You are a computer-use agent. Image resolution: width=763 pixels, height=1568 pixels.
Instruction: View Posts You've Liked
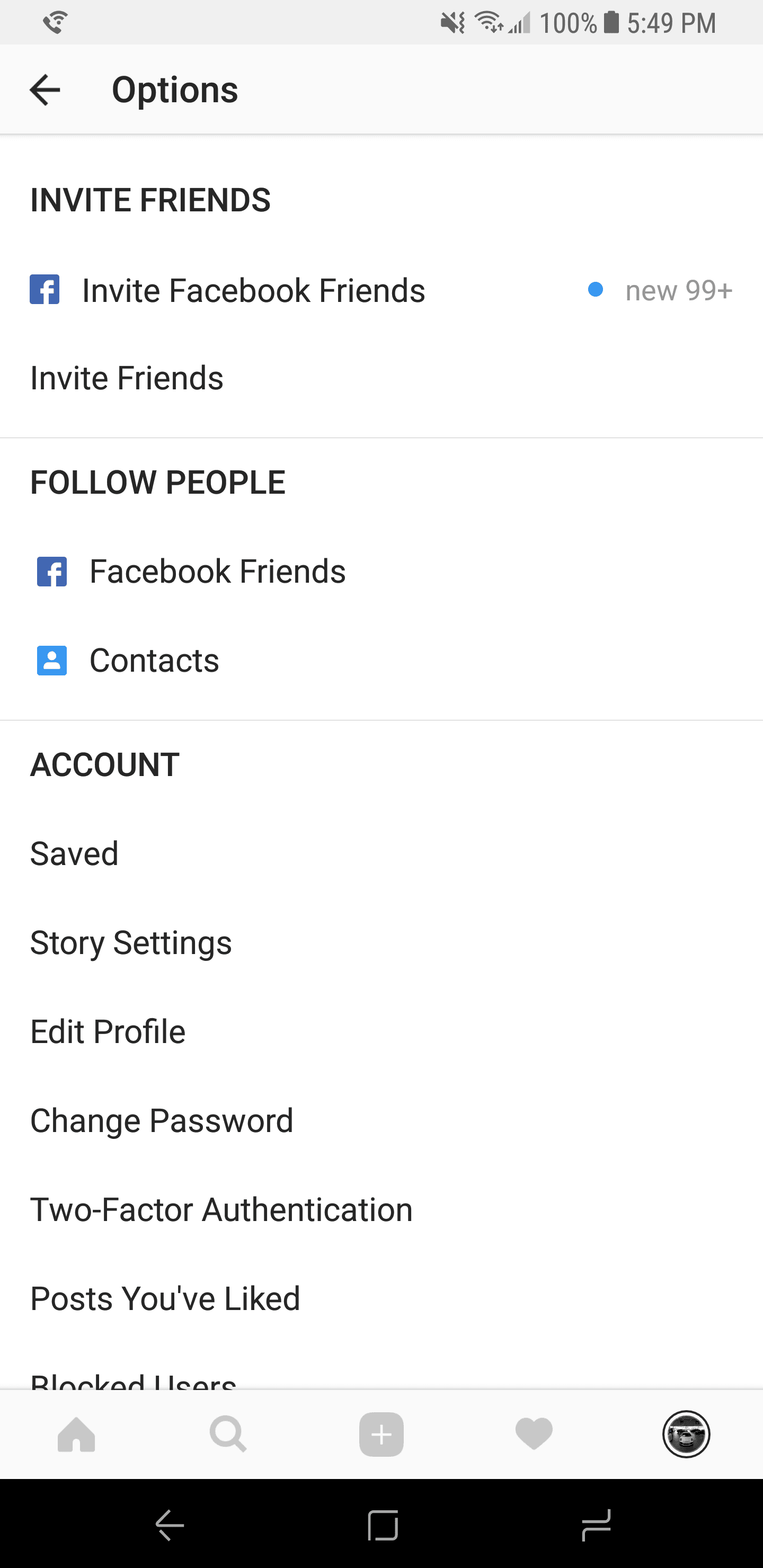click(x=165, y=1298)
